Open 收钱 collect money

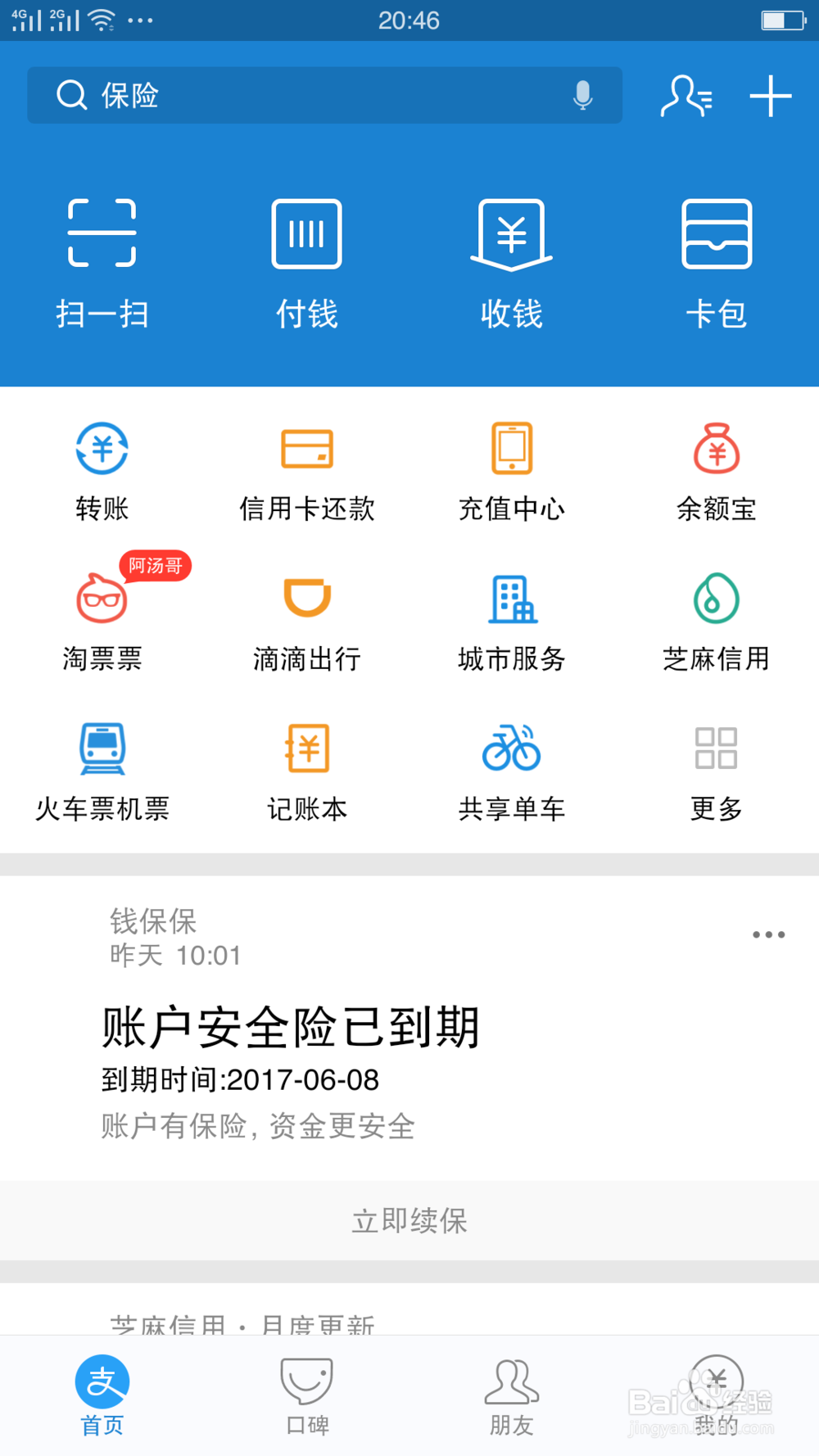click(x=512, y=264)
